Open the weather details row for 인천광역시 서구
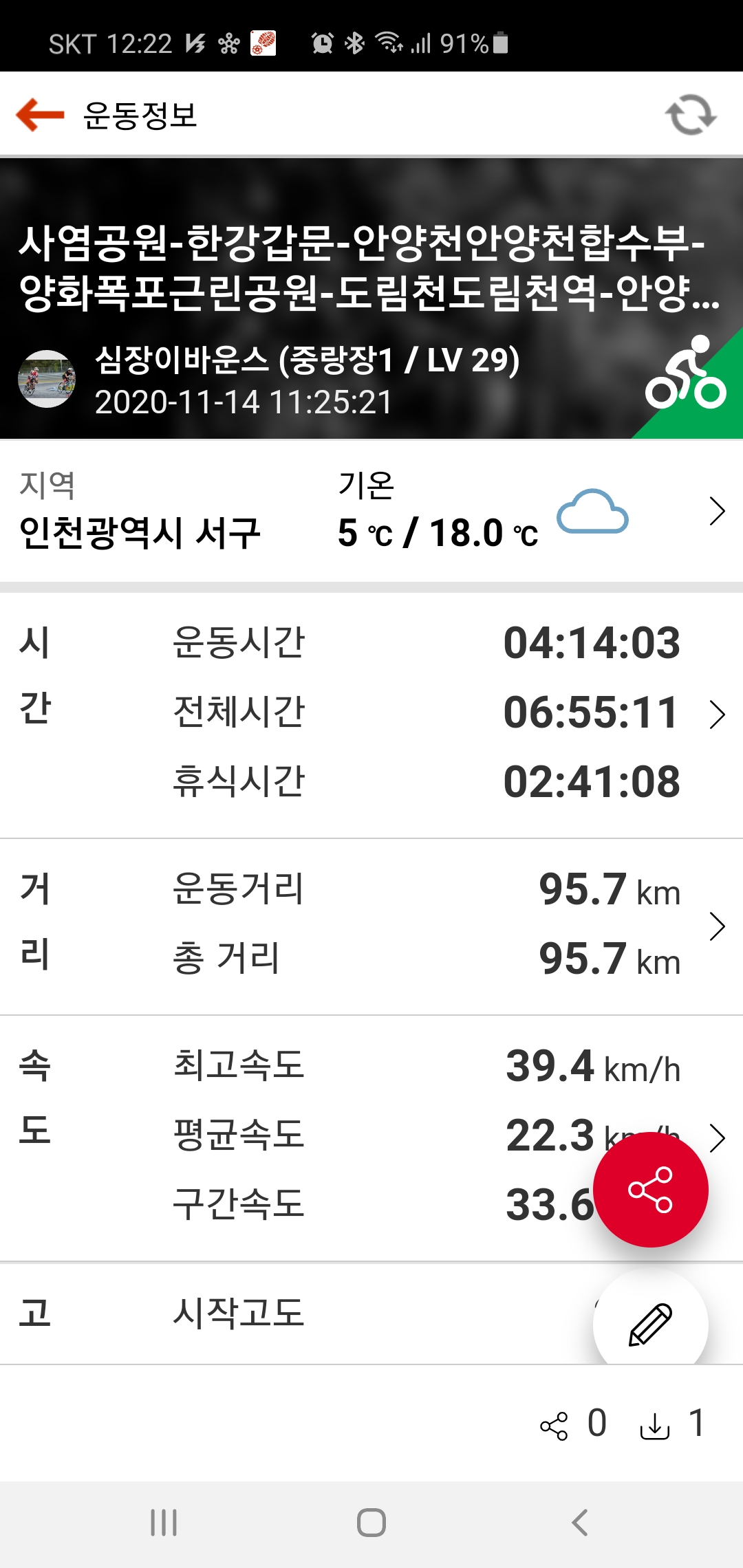The image size is (743, 1568). 717,512
